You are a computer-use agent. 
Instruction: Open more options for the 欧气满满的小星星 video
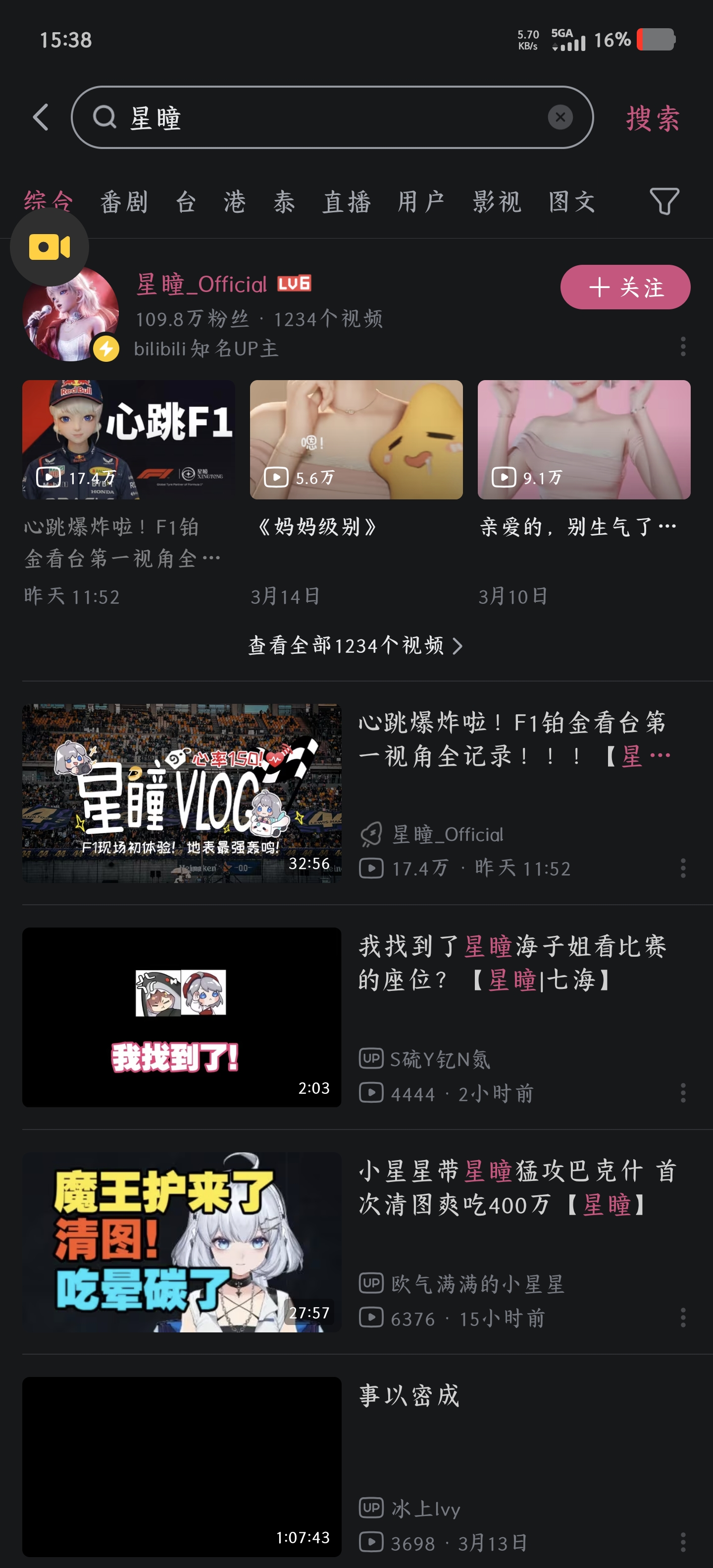pos(683,1318)
